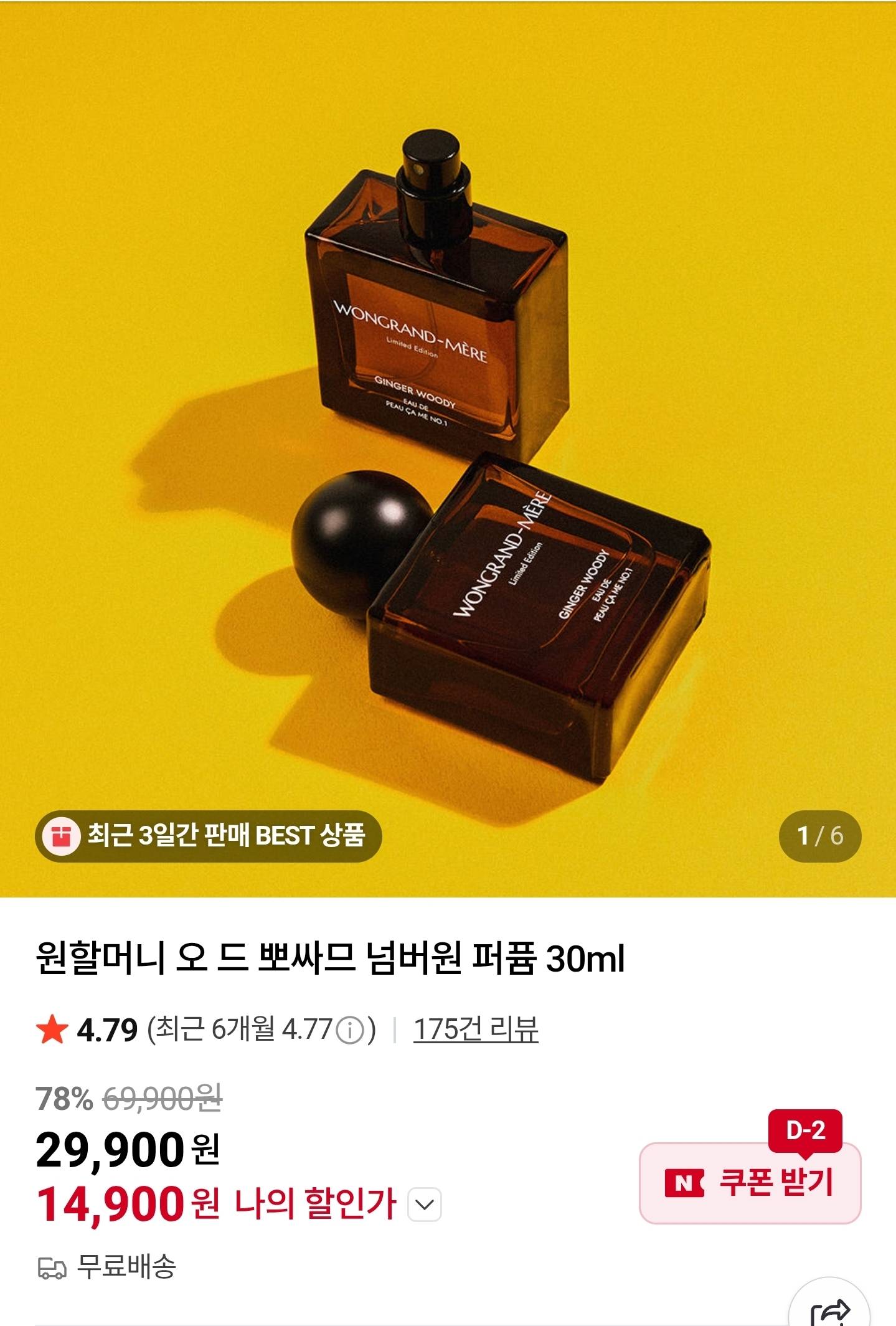Show info about the recent 6-month rating
The width and height of the screenshot is (896, 1326).
point(349,1031)
